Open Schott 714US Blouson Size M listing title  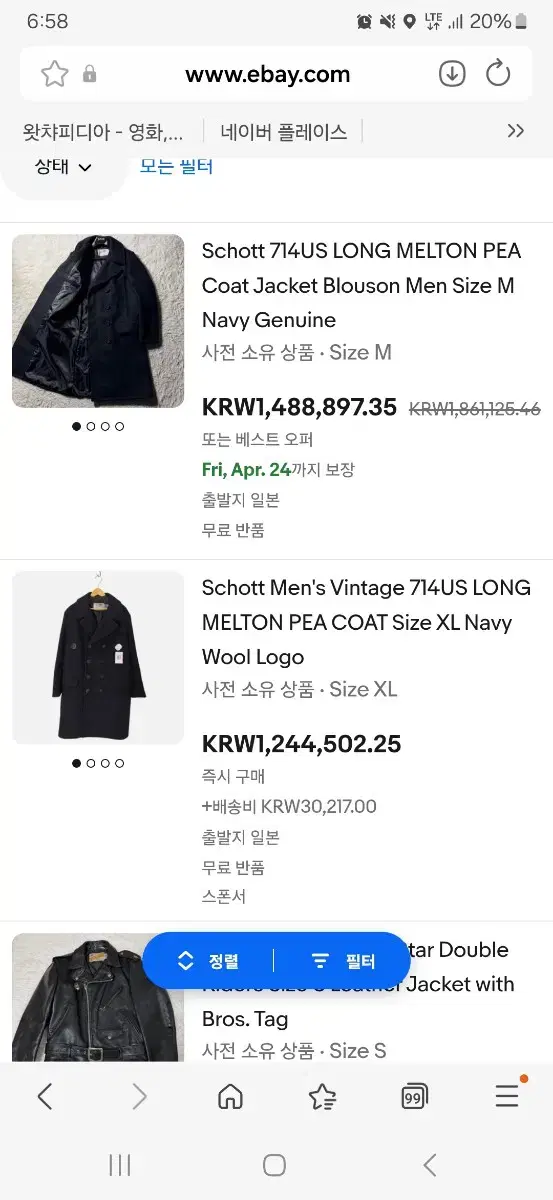[362, 285]
